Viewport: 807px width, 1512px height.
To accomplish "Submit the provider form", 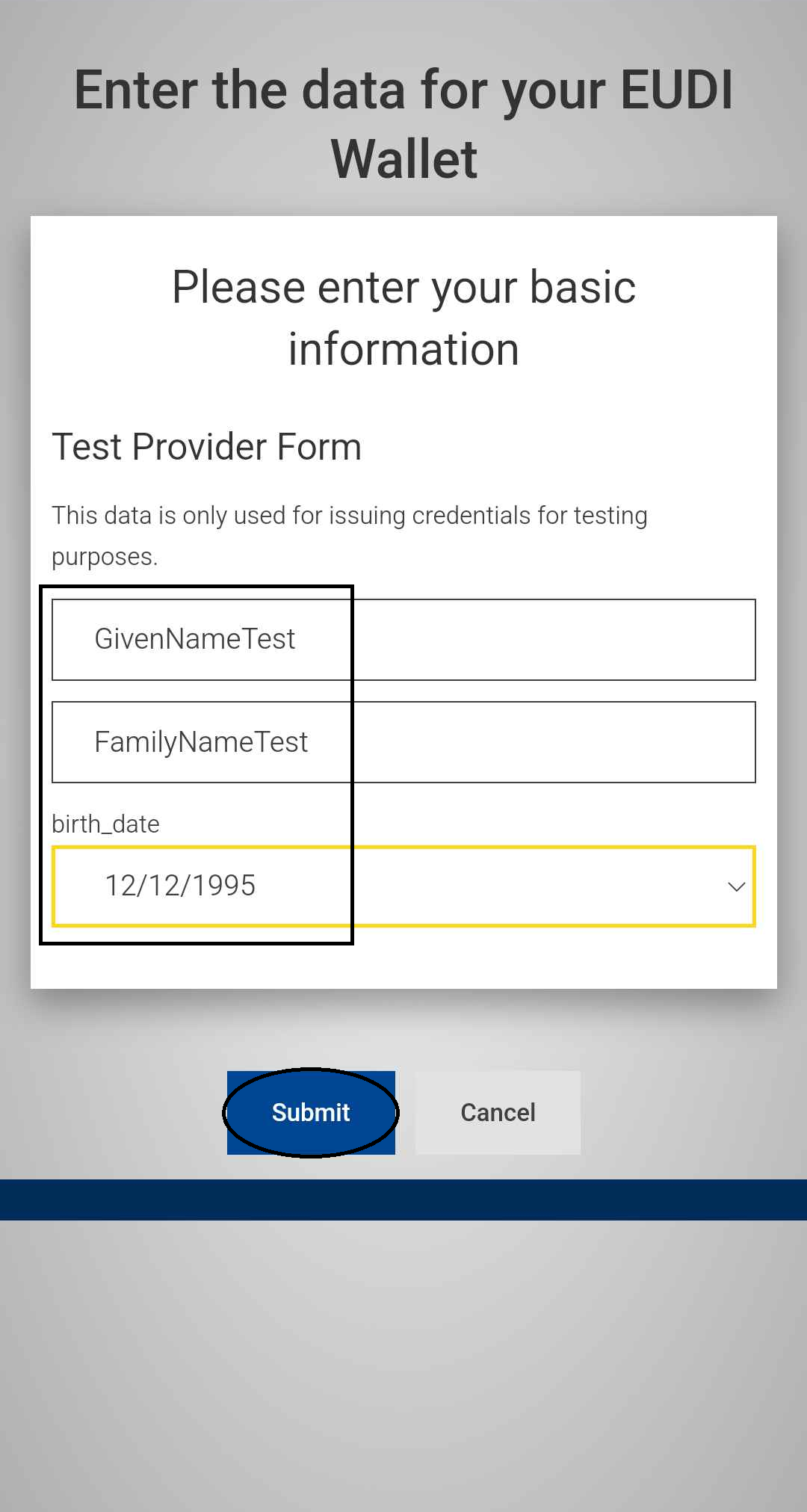I will 311,1112.
